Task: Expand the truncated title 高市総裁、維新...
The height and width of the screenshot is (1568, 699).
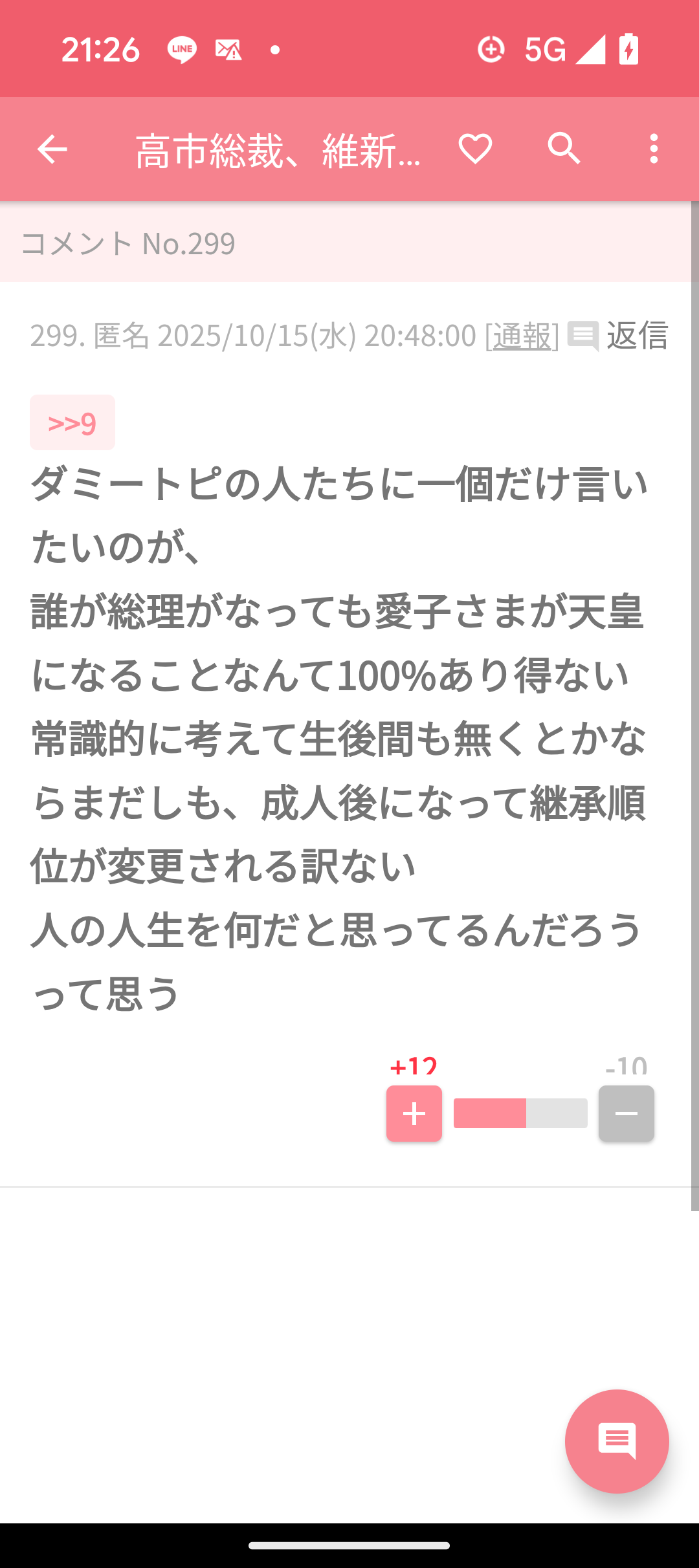Action: (278, 149)
